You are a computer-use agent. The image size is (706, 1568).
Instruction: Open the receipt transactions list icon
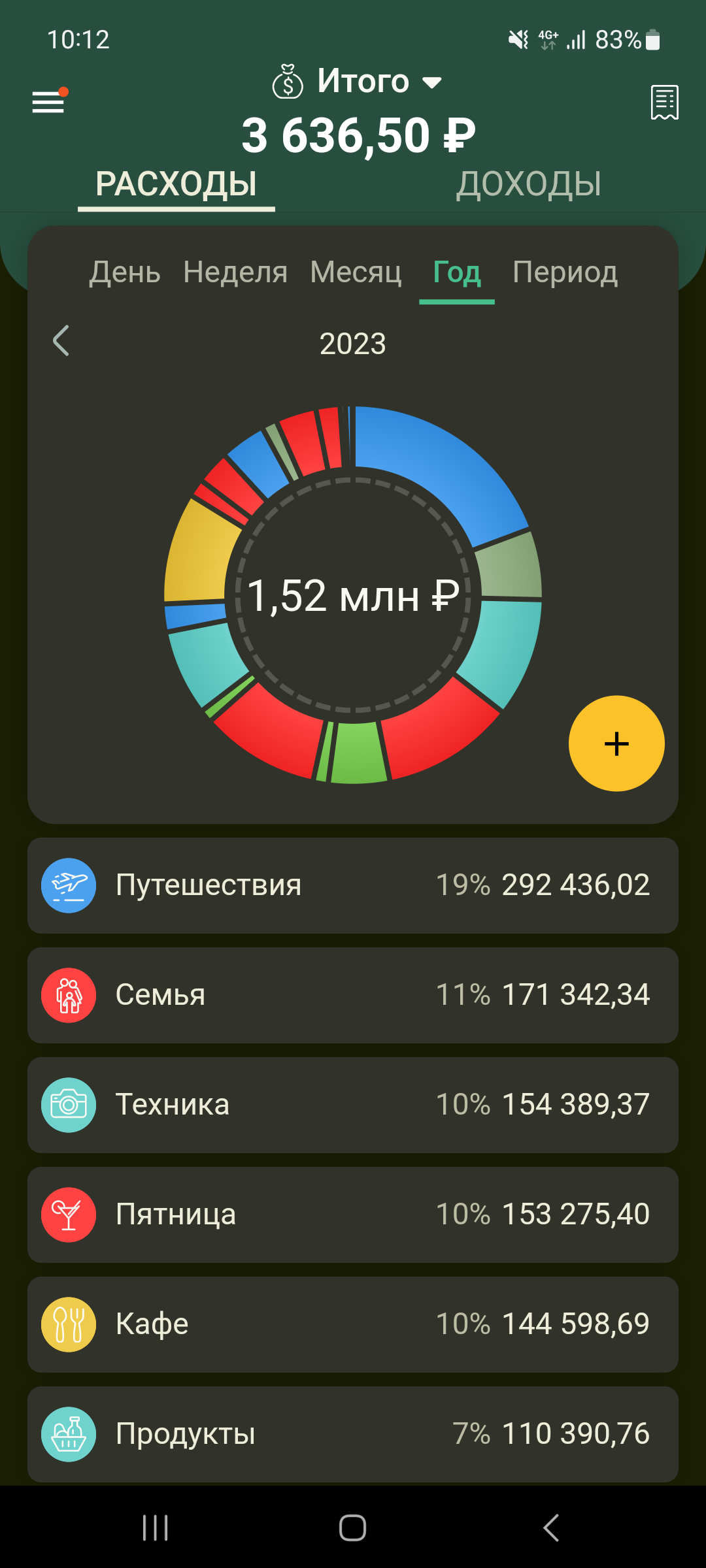click(664, 102)
